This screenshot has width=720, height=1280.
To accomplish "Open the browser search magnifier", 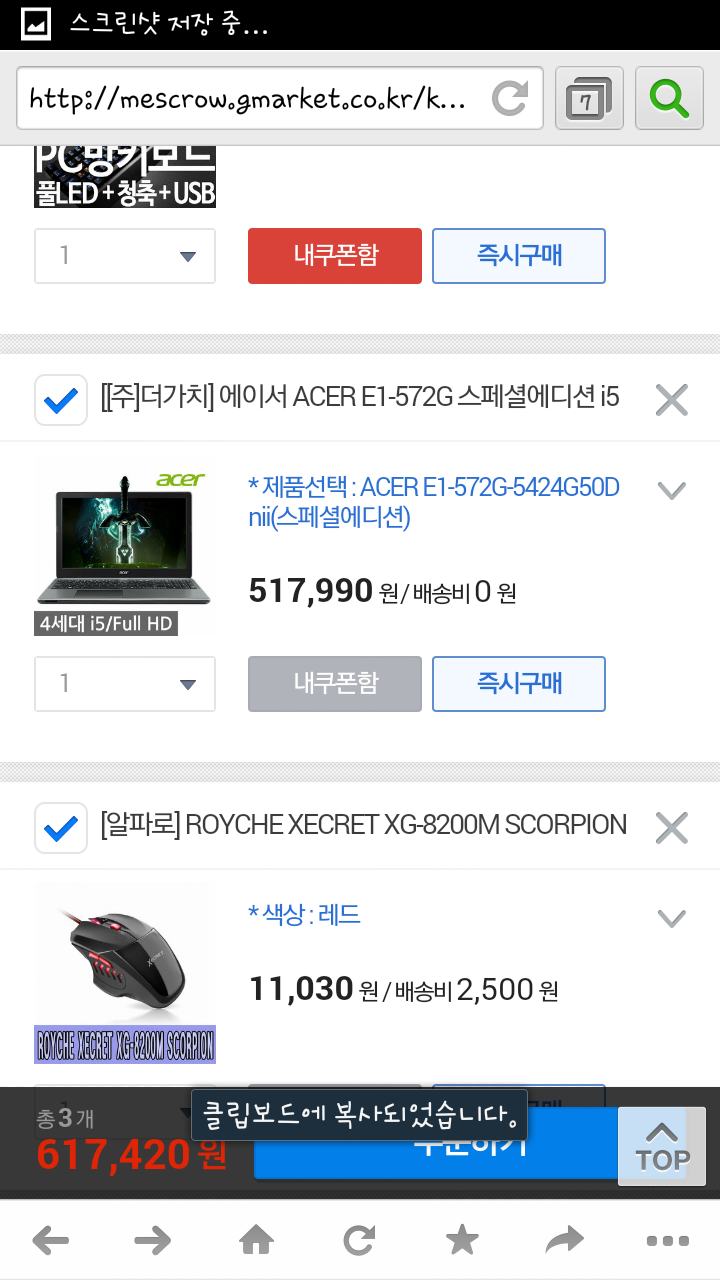I will (x=669, y=98).
